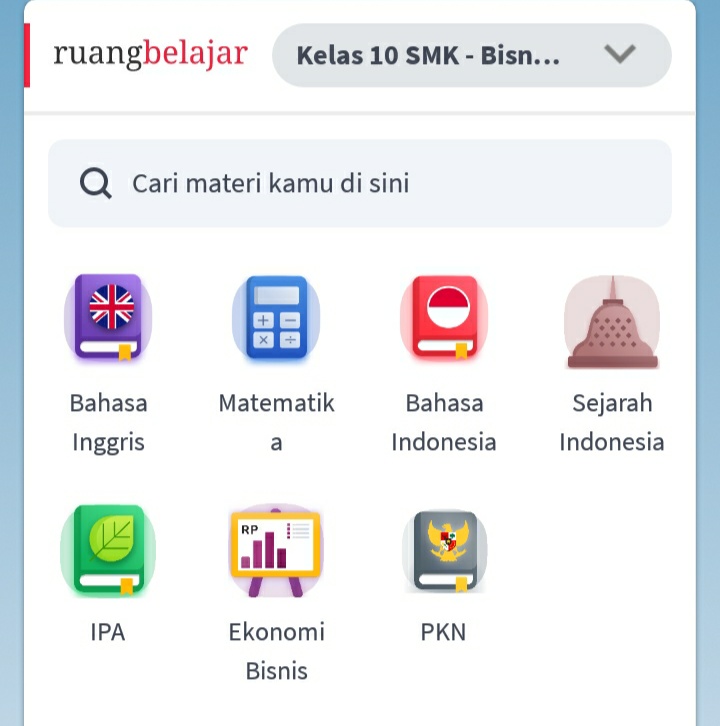Open the Bahasa Inggris subject
Viewport: 720px width, 726px height.
[x=108, y=363]
